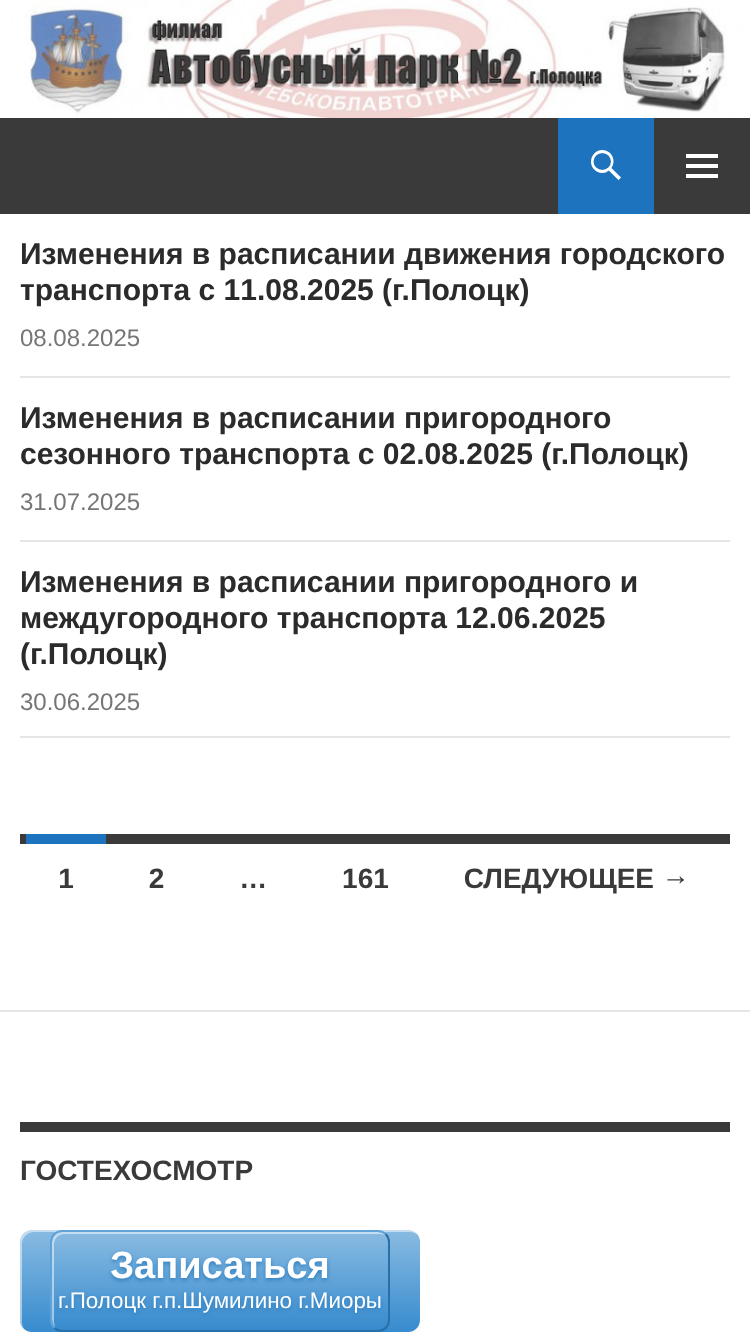Tap the Записаться button for гостехосмотр
This screenshot has height=1334, width=750.
[220, 1281]
